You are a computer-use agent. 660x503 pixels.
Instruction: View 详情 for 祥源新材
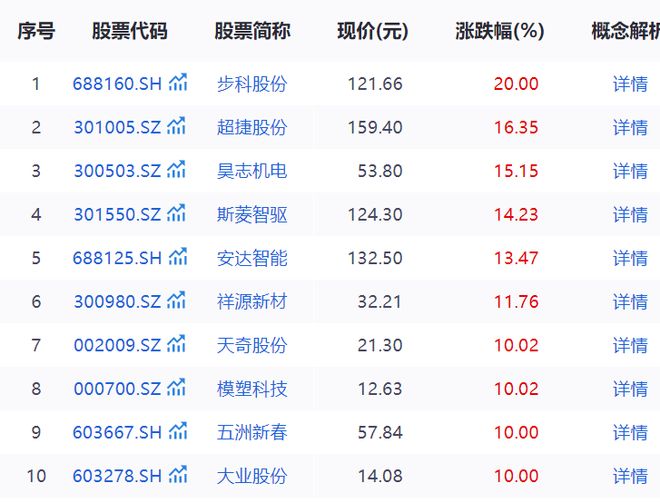pyautogui.click(x=630, y=301)
